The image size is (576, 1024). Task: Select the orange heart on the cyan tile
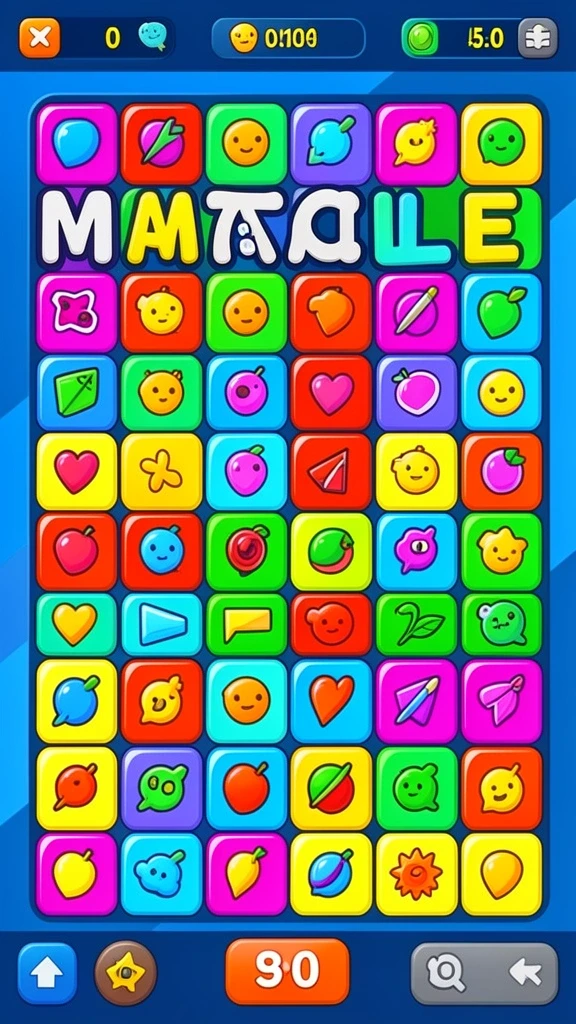coord(331,701)
